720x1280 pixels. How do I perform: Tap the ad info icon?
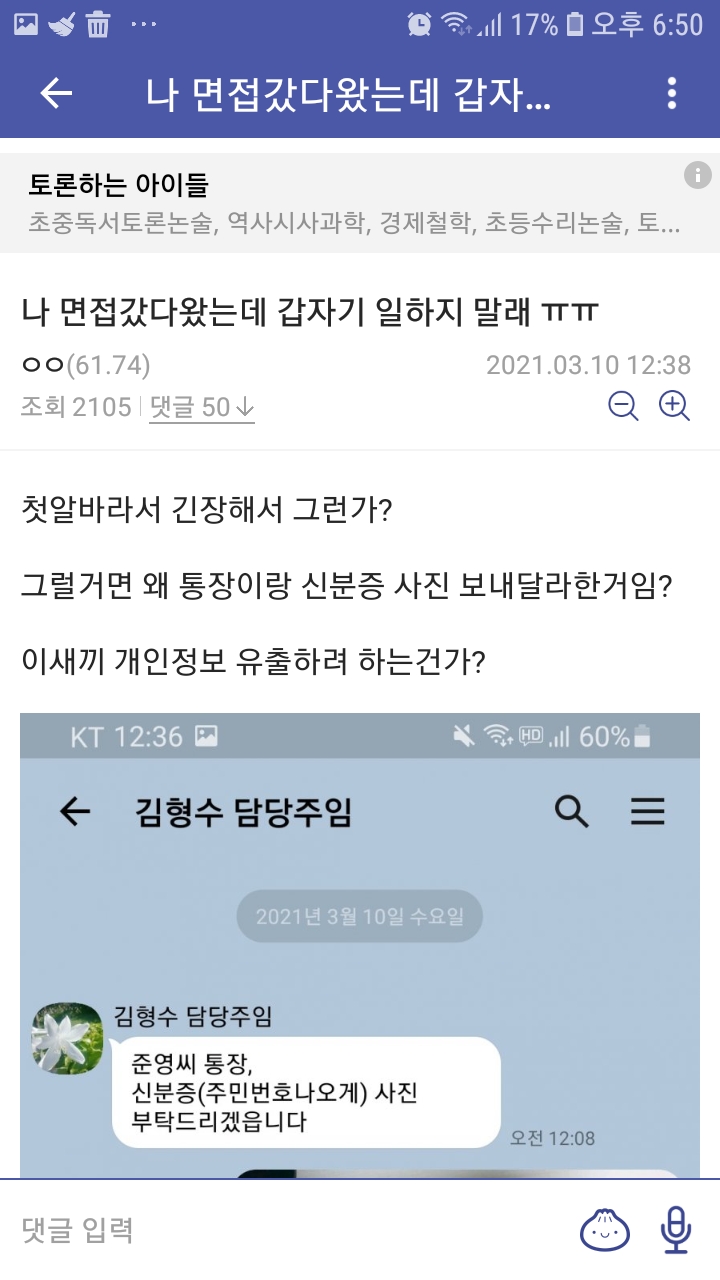click(697, 175)
